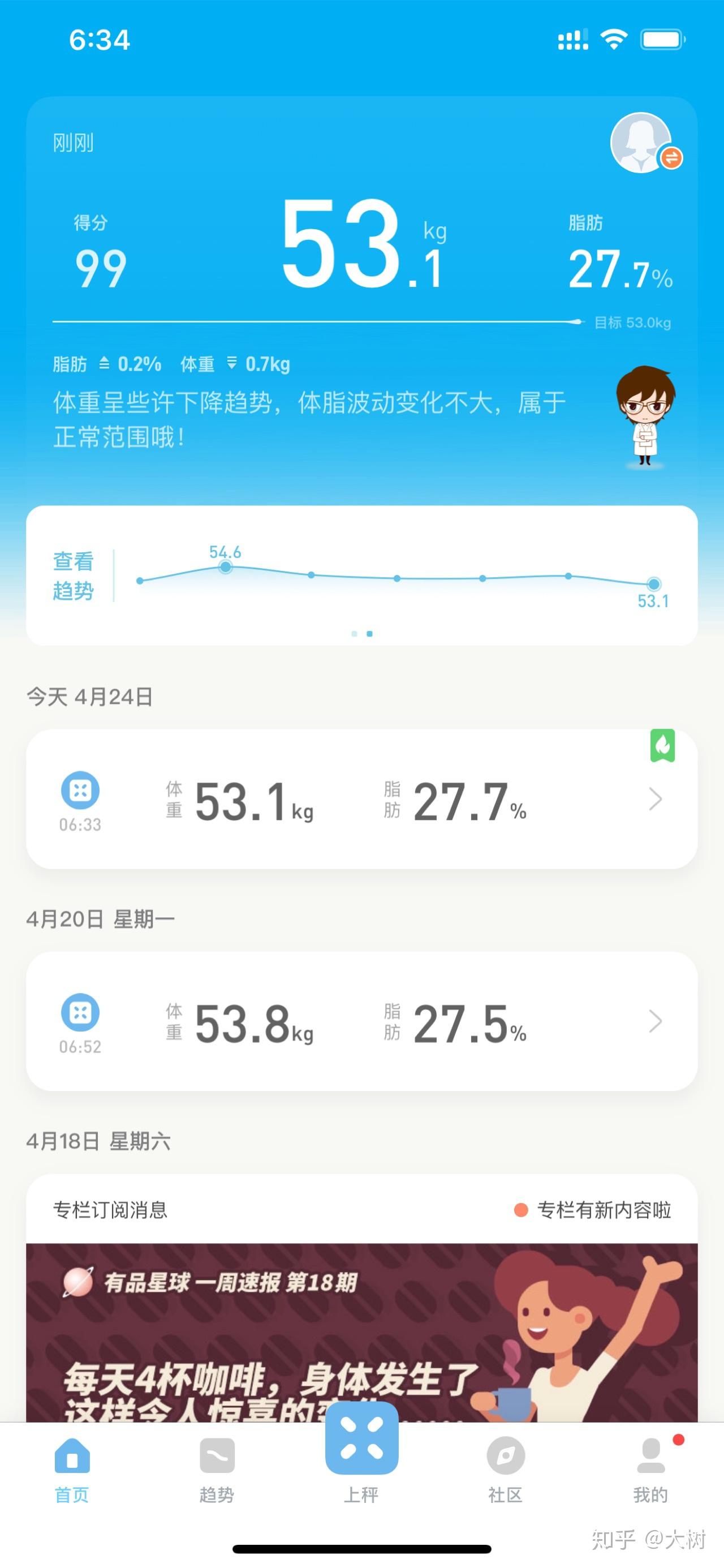The width and height of the screenshot is (724, 1568).
Task: Open the 有品星球 coffee article banner
Action: [361, 1333]
